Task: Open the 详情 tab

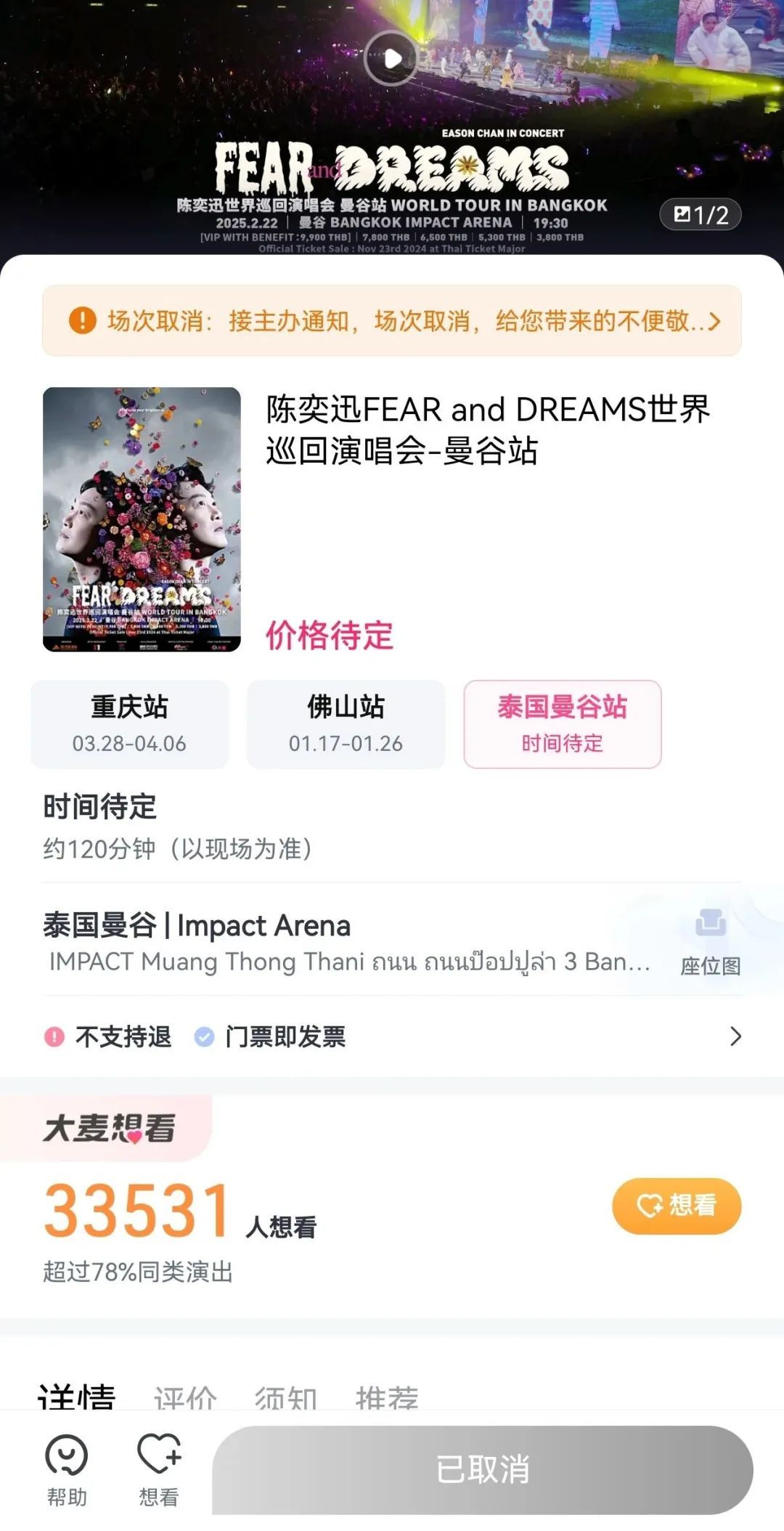Action: coord(77,1396)
